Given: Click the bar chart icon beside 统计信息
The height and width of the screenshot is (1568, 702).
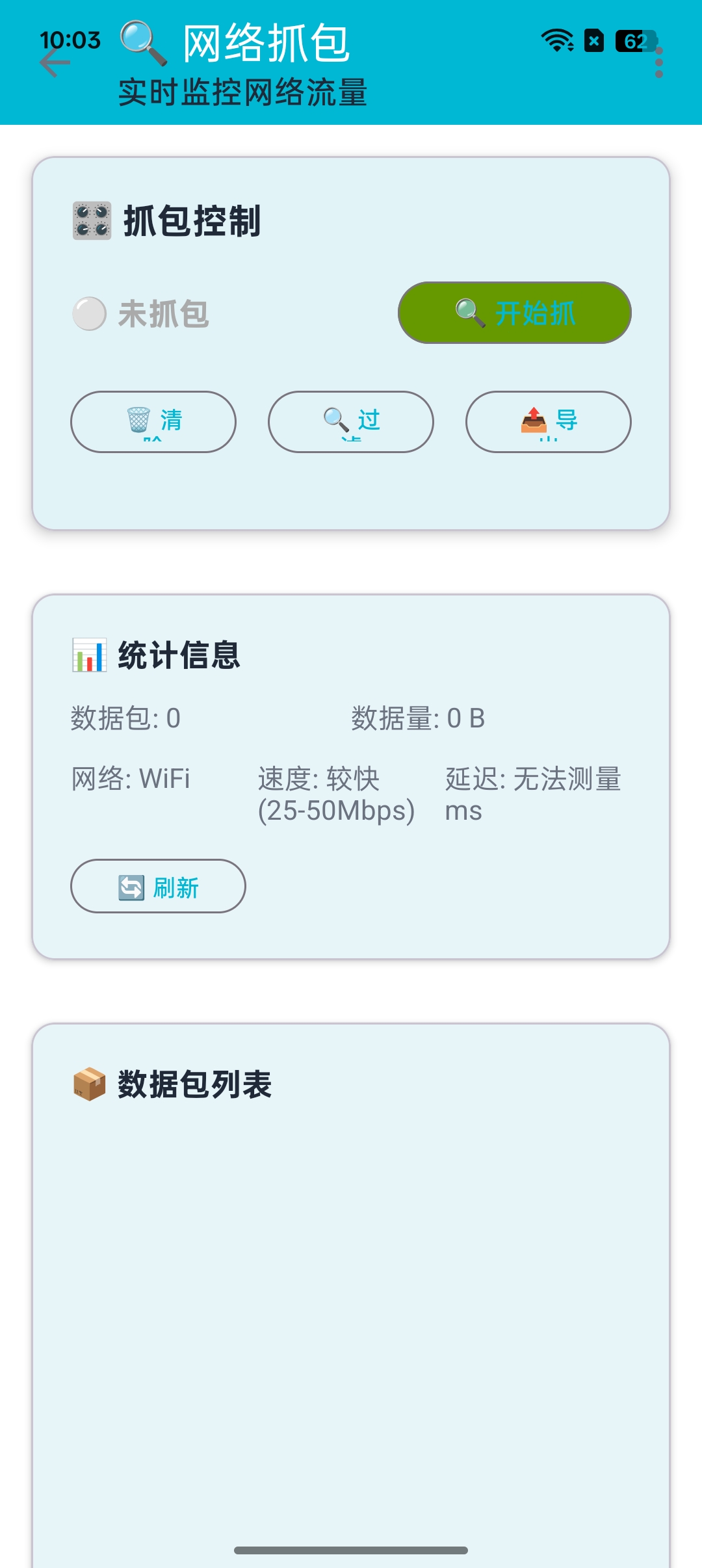Looking at the screenshot, I should (x=90, y=657).
